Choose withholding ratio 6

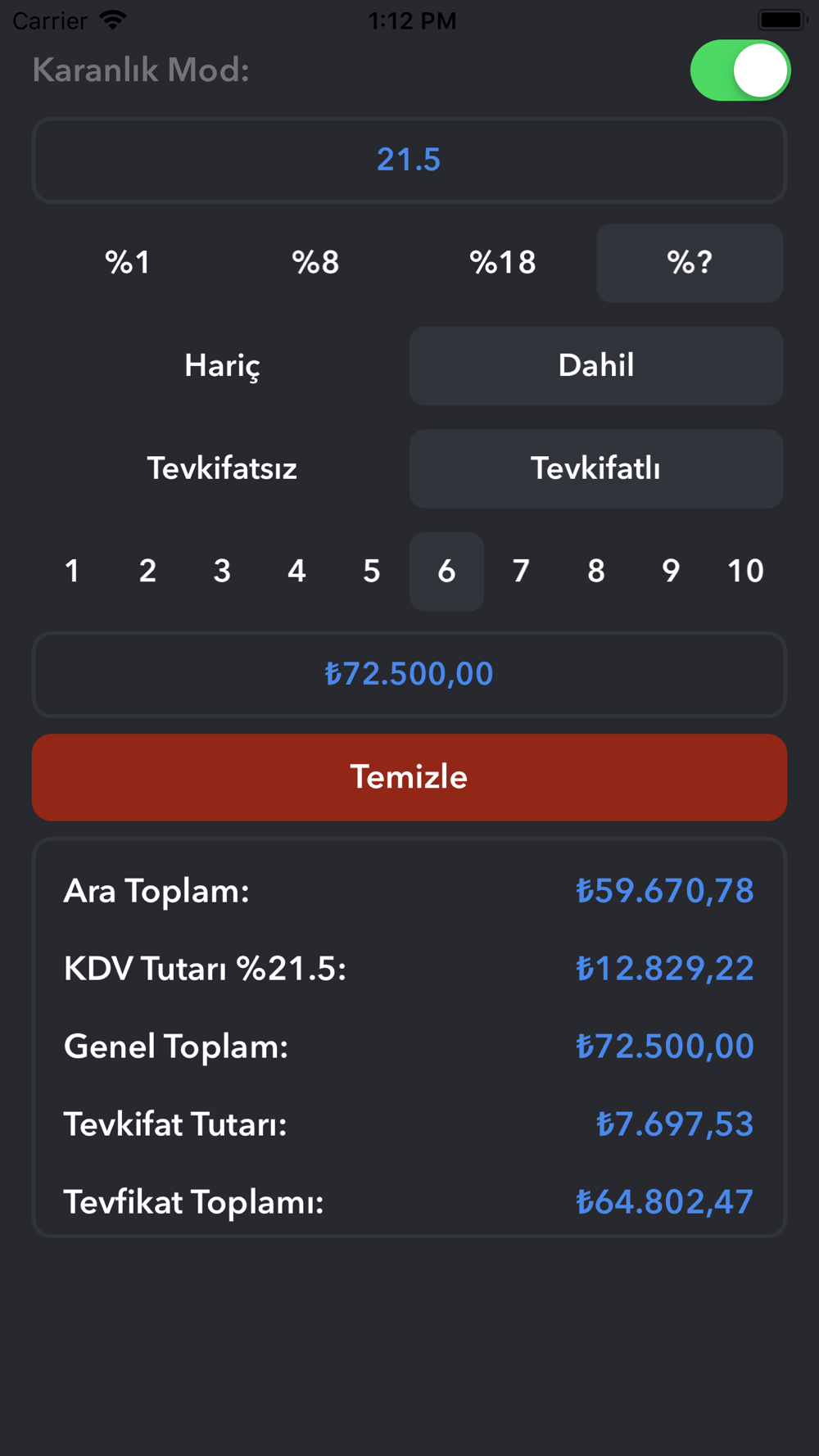click(446, 572)
